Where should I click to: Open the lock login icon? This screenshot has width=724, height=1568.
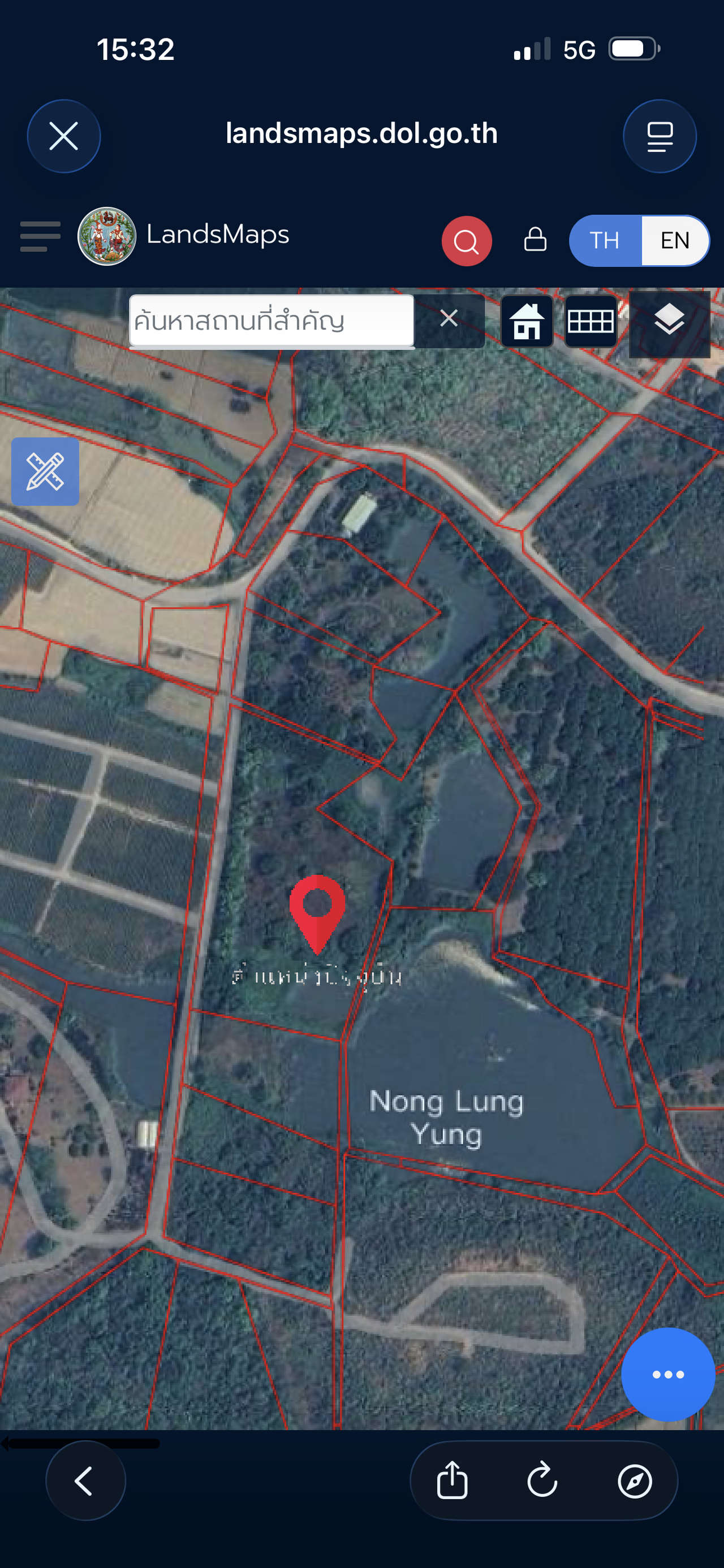tap(535, 240)
